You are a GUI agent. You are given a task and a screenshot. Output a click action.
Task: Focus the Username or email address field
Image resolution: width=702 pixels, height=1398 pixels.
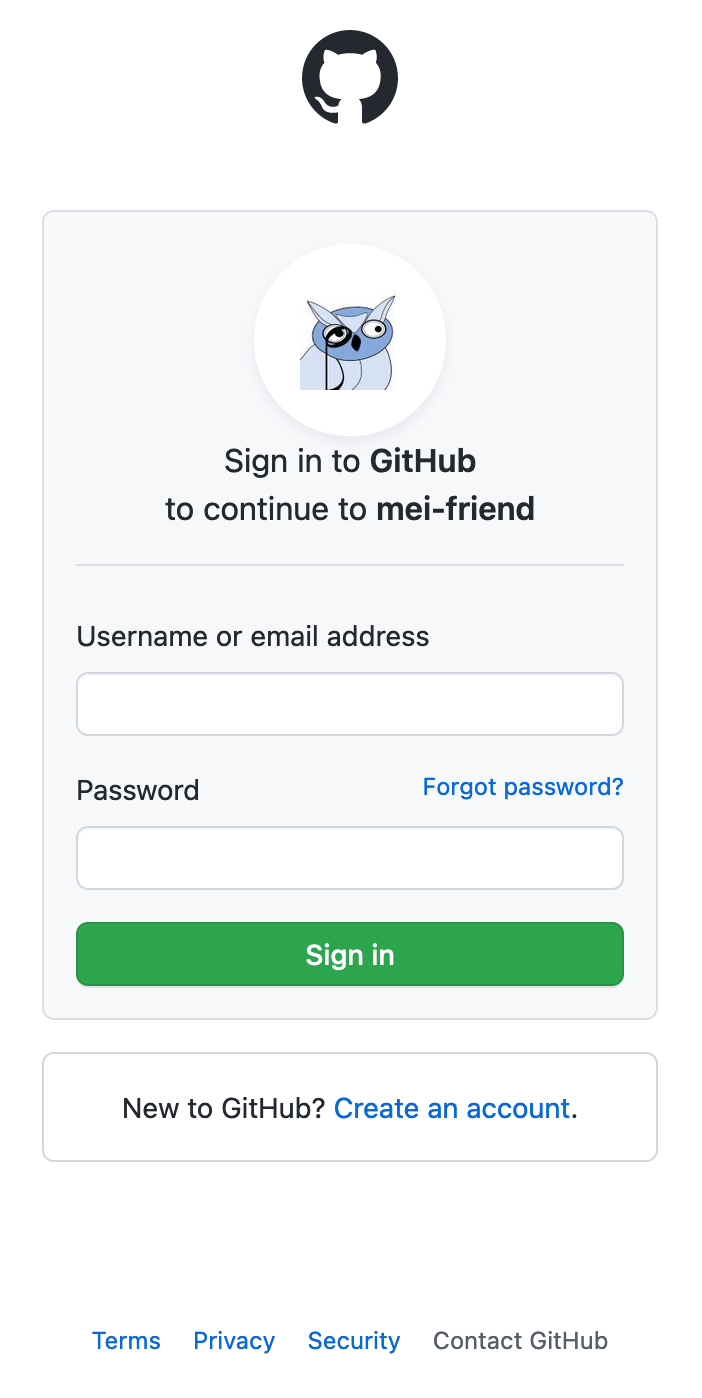(350, 704)
